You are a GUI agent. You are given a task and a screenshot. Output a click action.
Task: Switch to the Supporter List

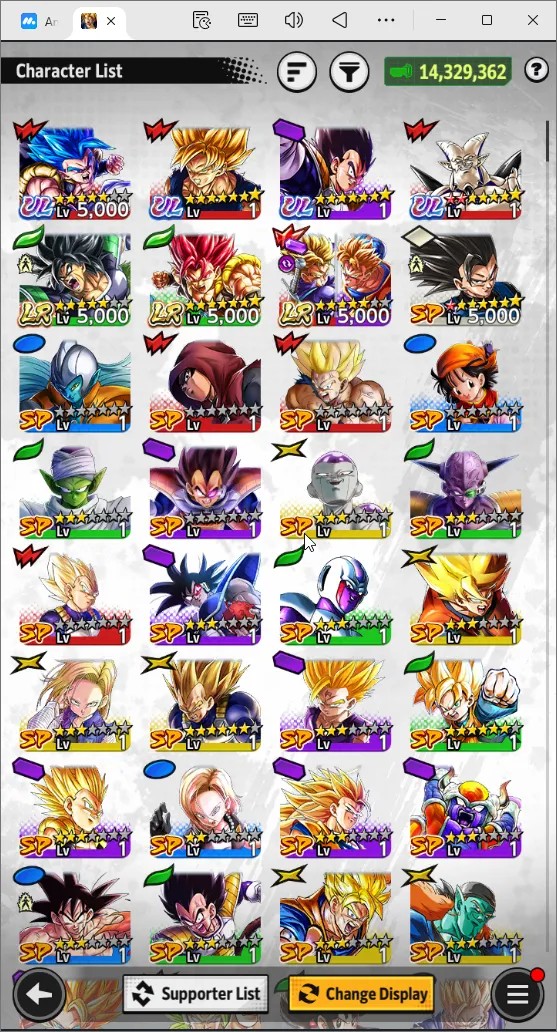196,994
